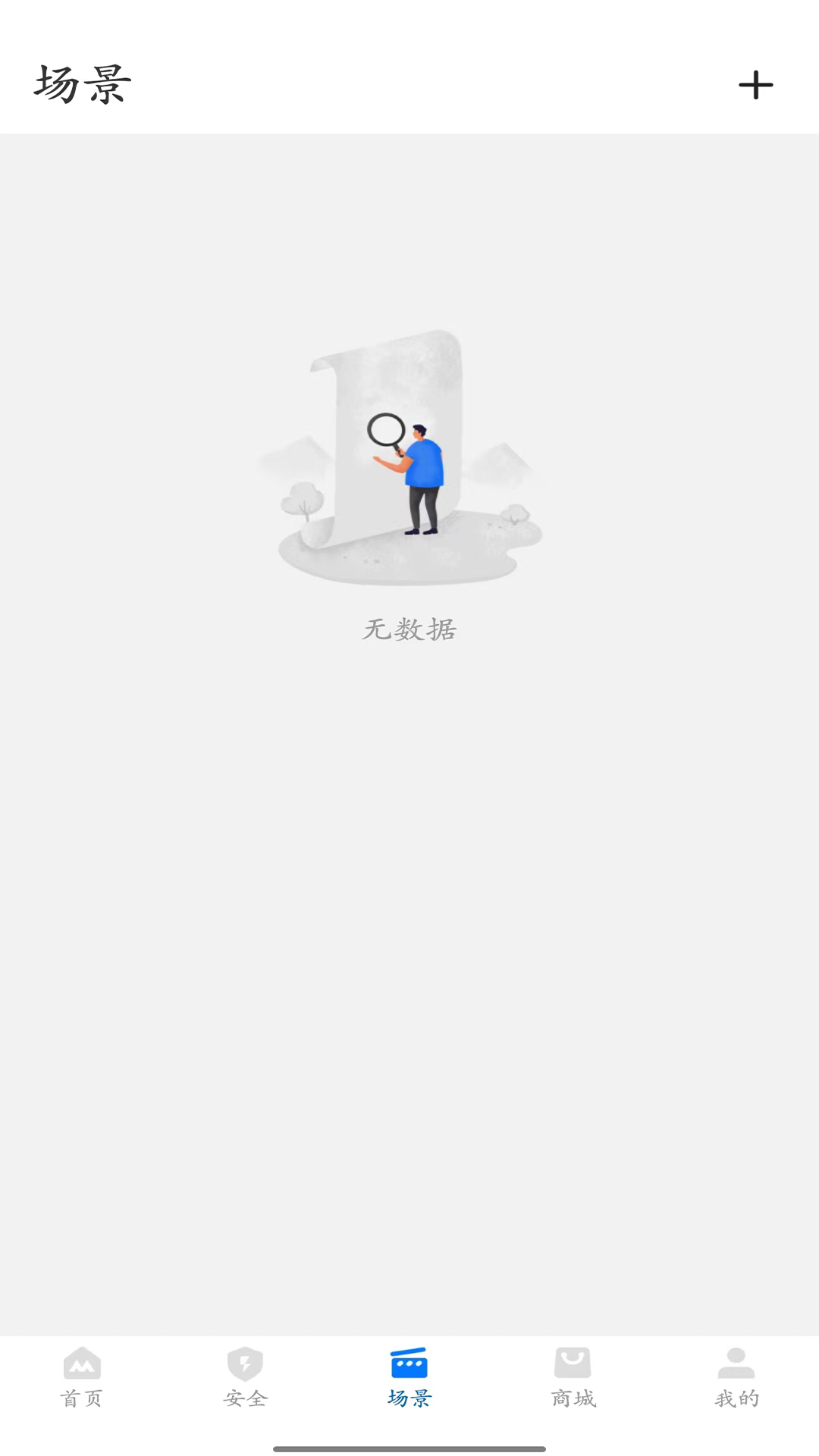Add a new scene with the plus icon
Image resolution: width=819 pixels, height=1456 pixels.
755,84
